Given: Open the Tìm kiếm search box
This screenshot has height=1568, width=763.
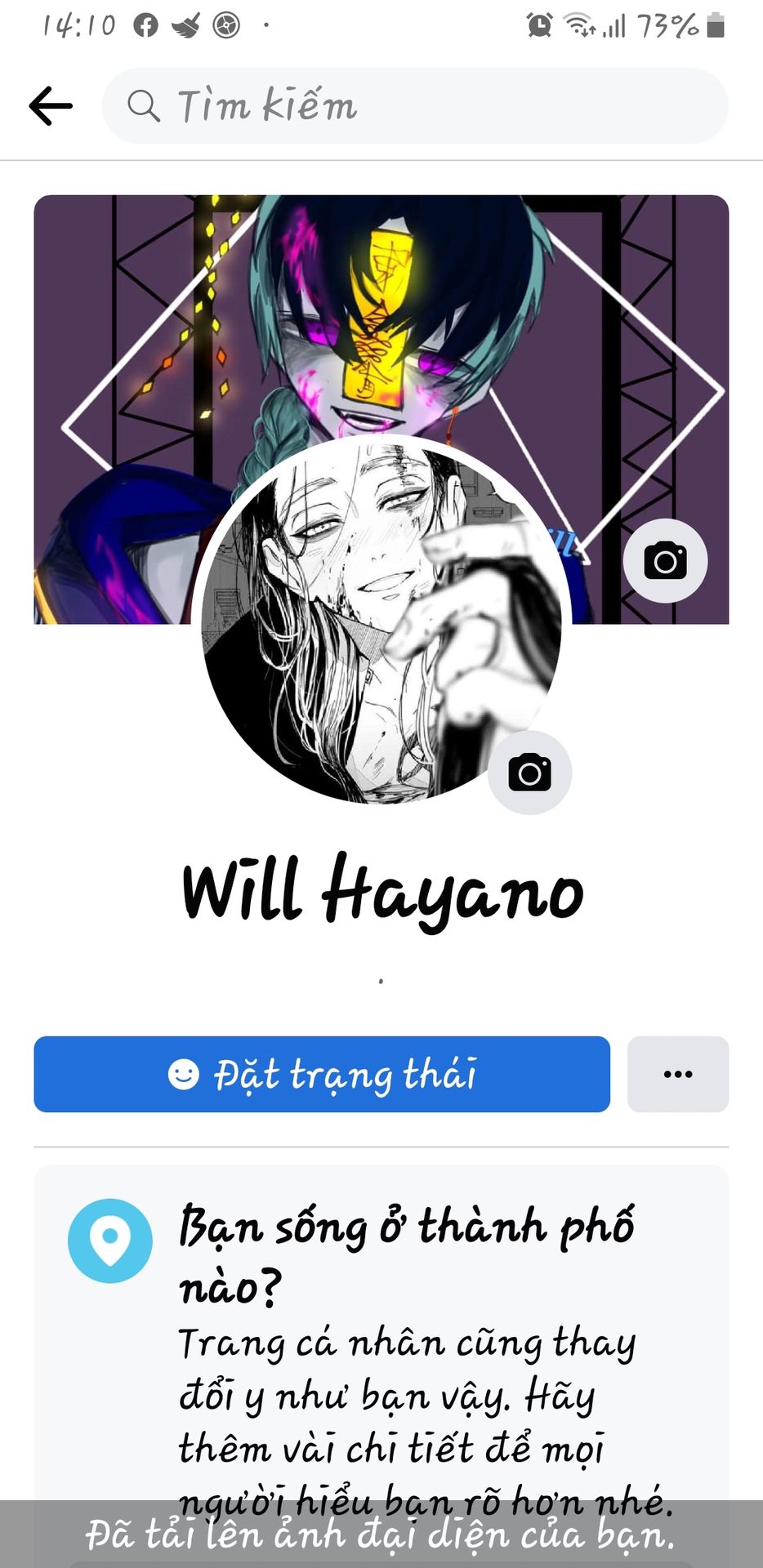Looking at the screenshot, I should click(415, 106).
